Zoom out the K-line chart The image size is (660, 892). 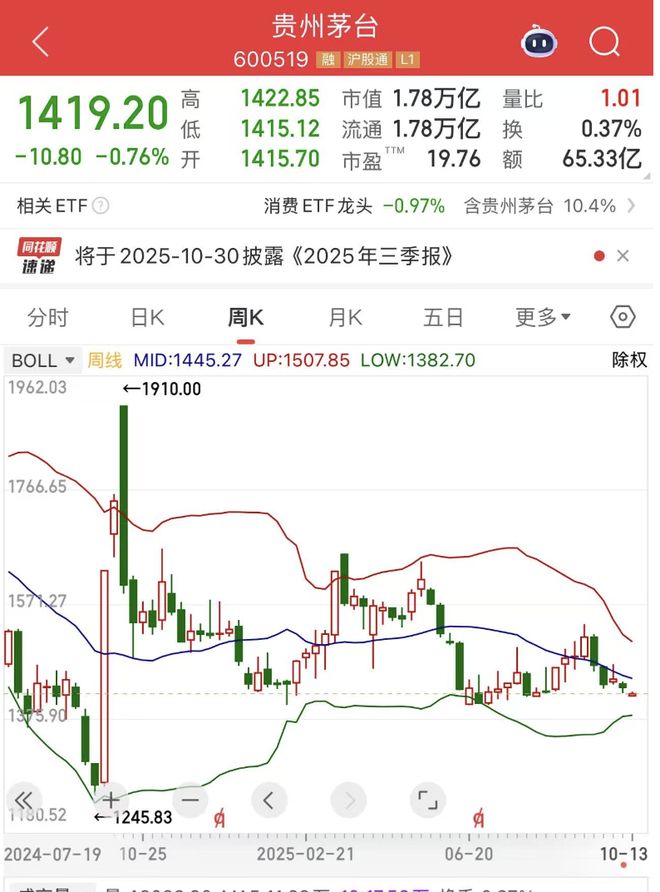(190, 800)
